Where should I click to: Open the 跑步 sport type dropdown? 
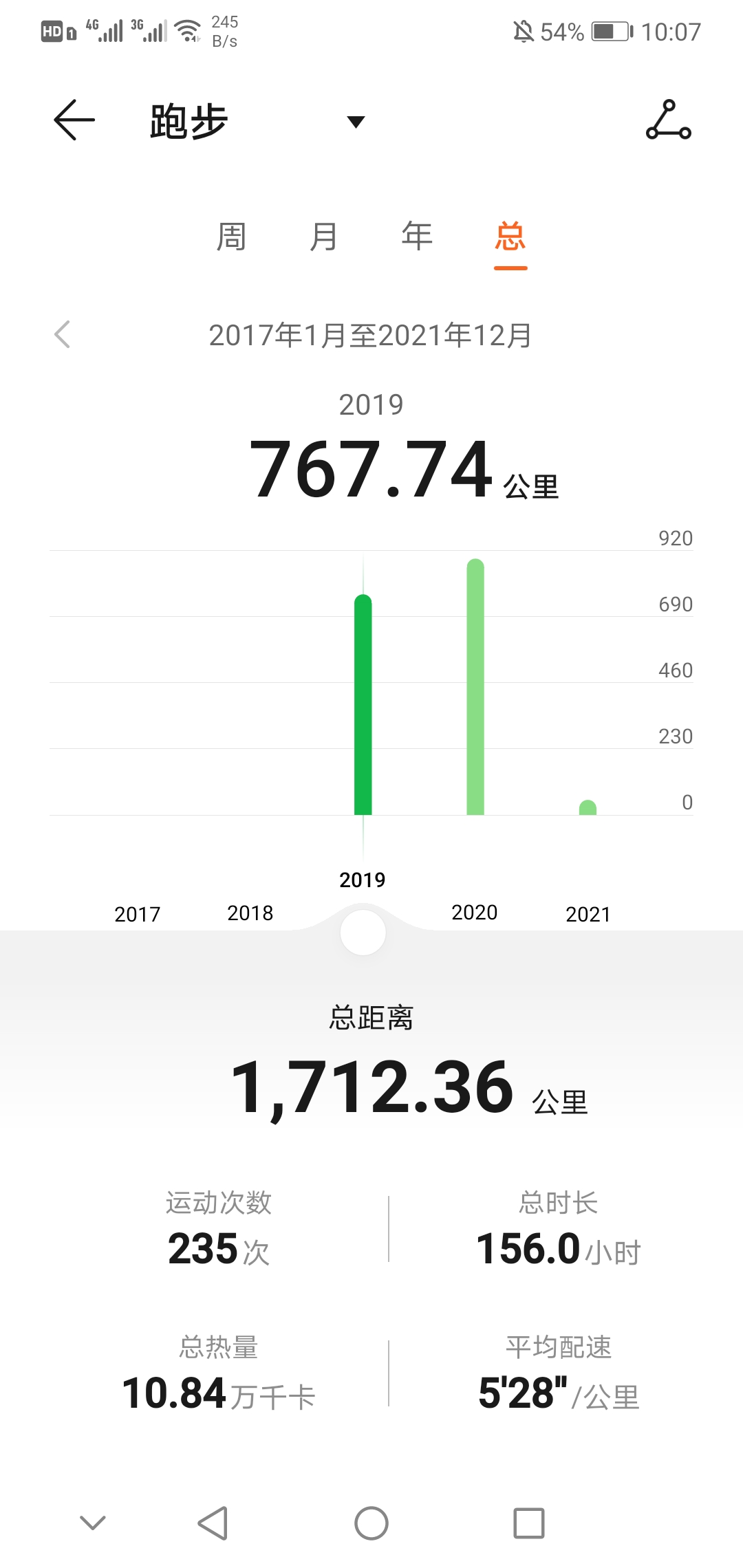[355, 122]
